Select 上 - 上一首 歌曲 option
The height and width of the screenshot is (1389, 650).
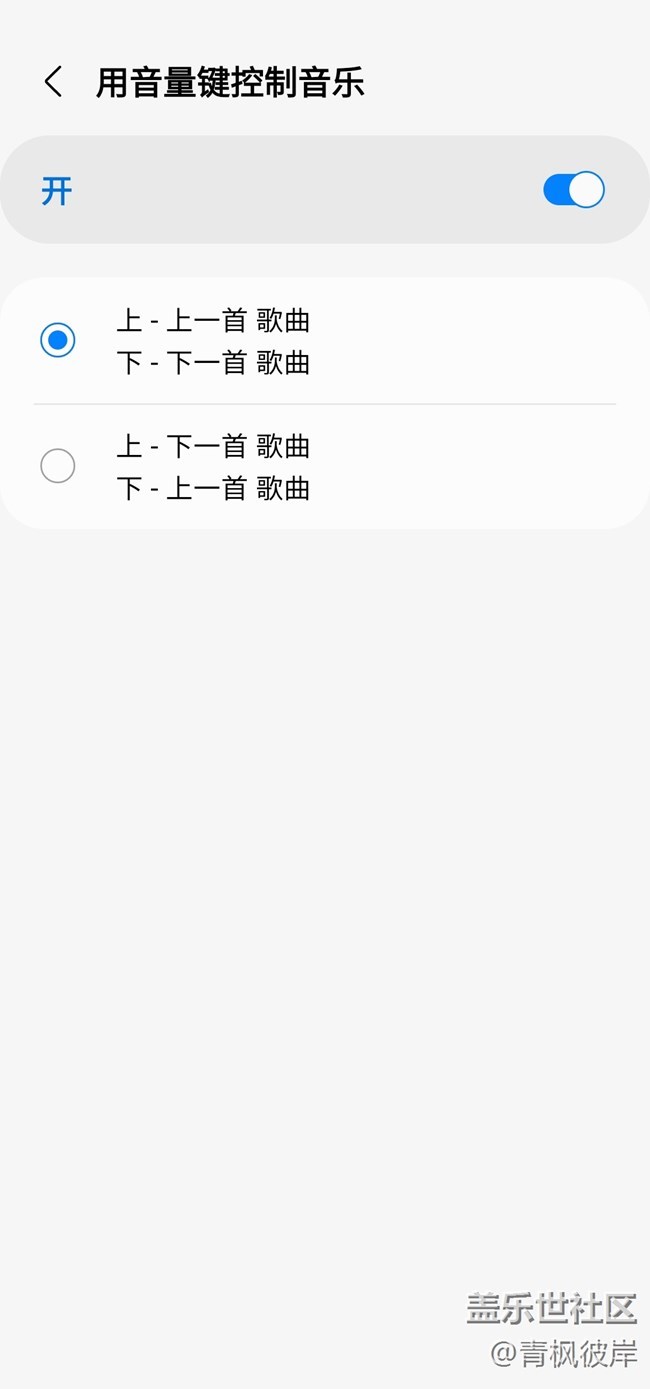[x=58, y=341]
